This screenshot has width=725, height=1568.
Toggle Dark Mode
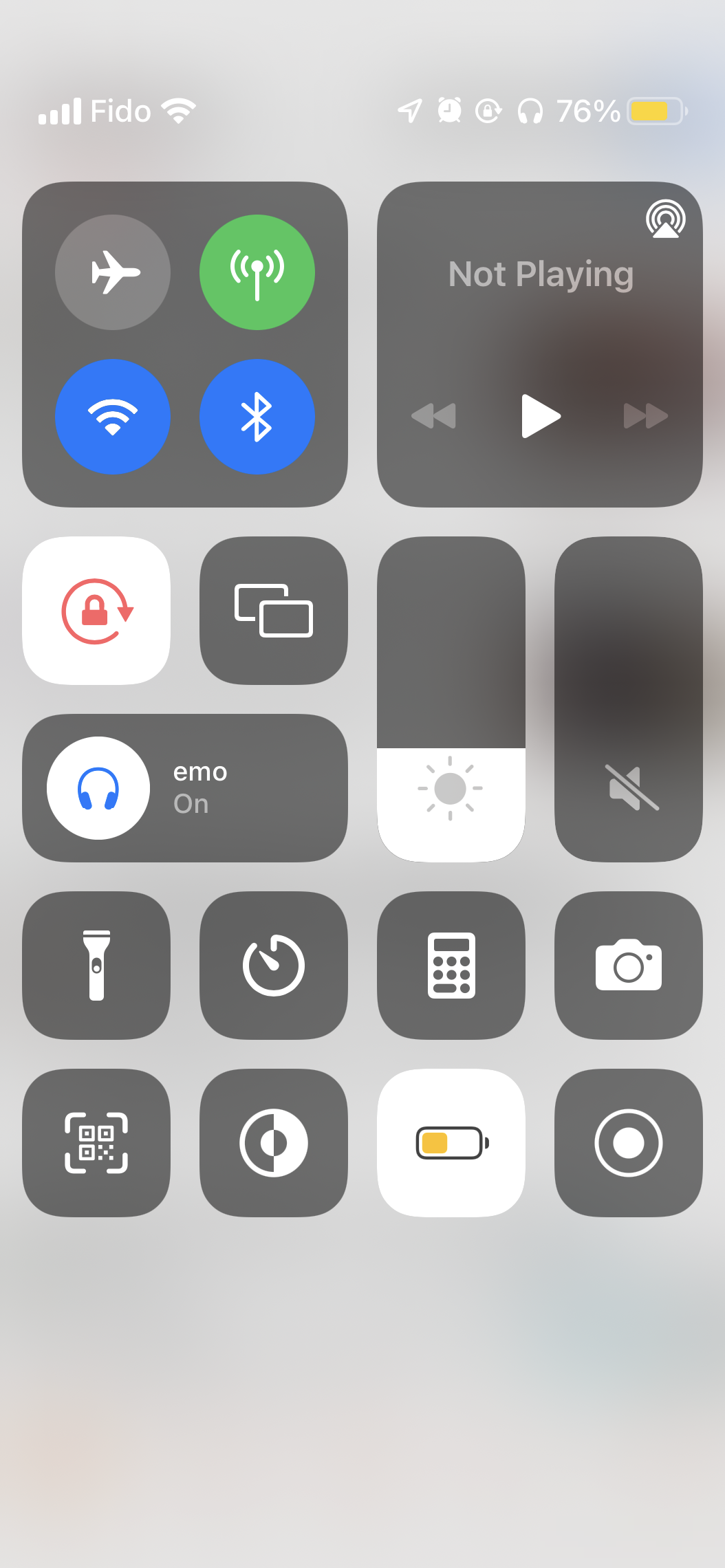[274, 1143]
